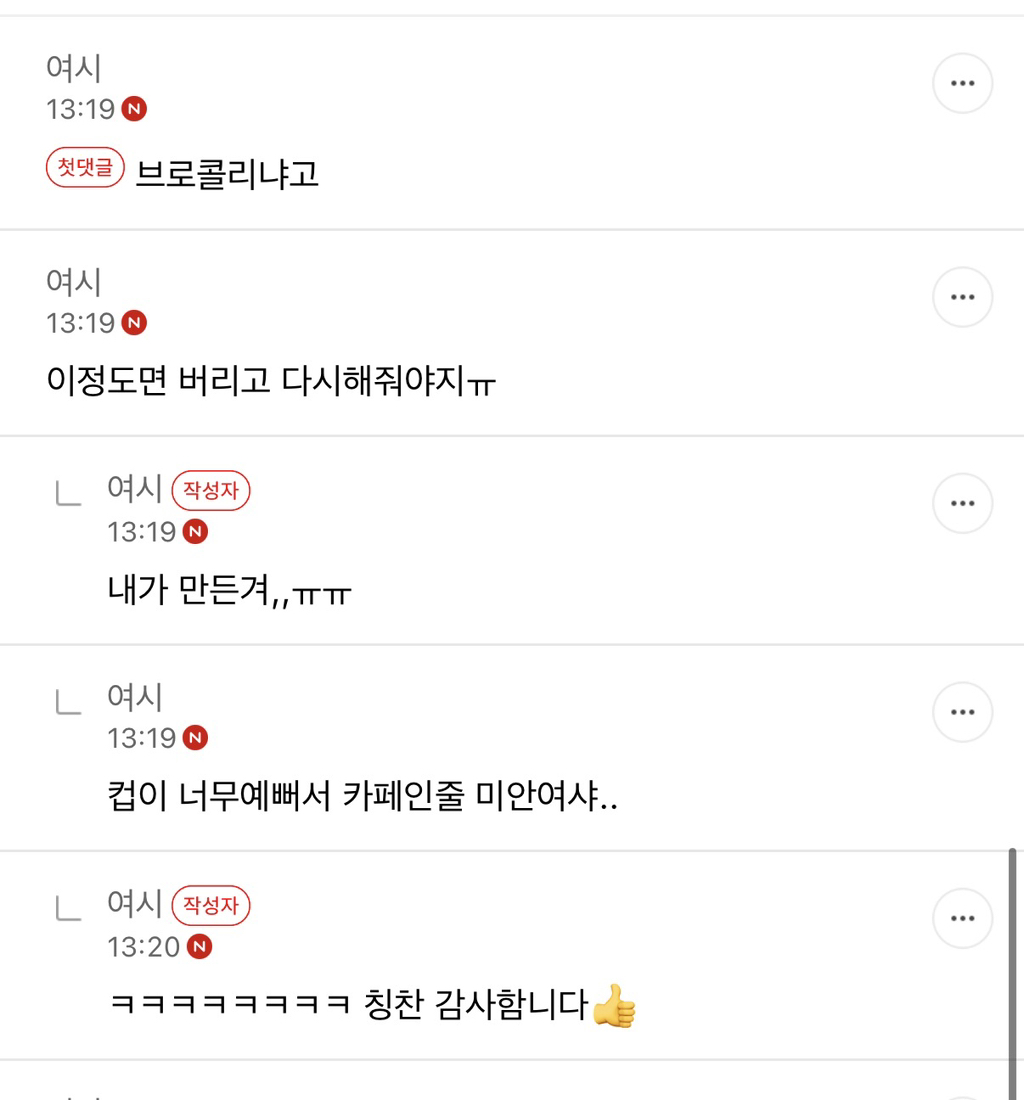Open more options for the 내가 만든겨 reply
The width and height of the screenshot is (1024, 1100).
pos(962,503)
